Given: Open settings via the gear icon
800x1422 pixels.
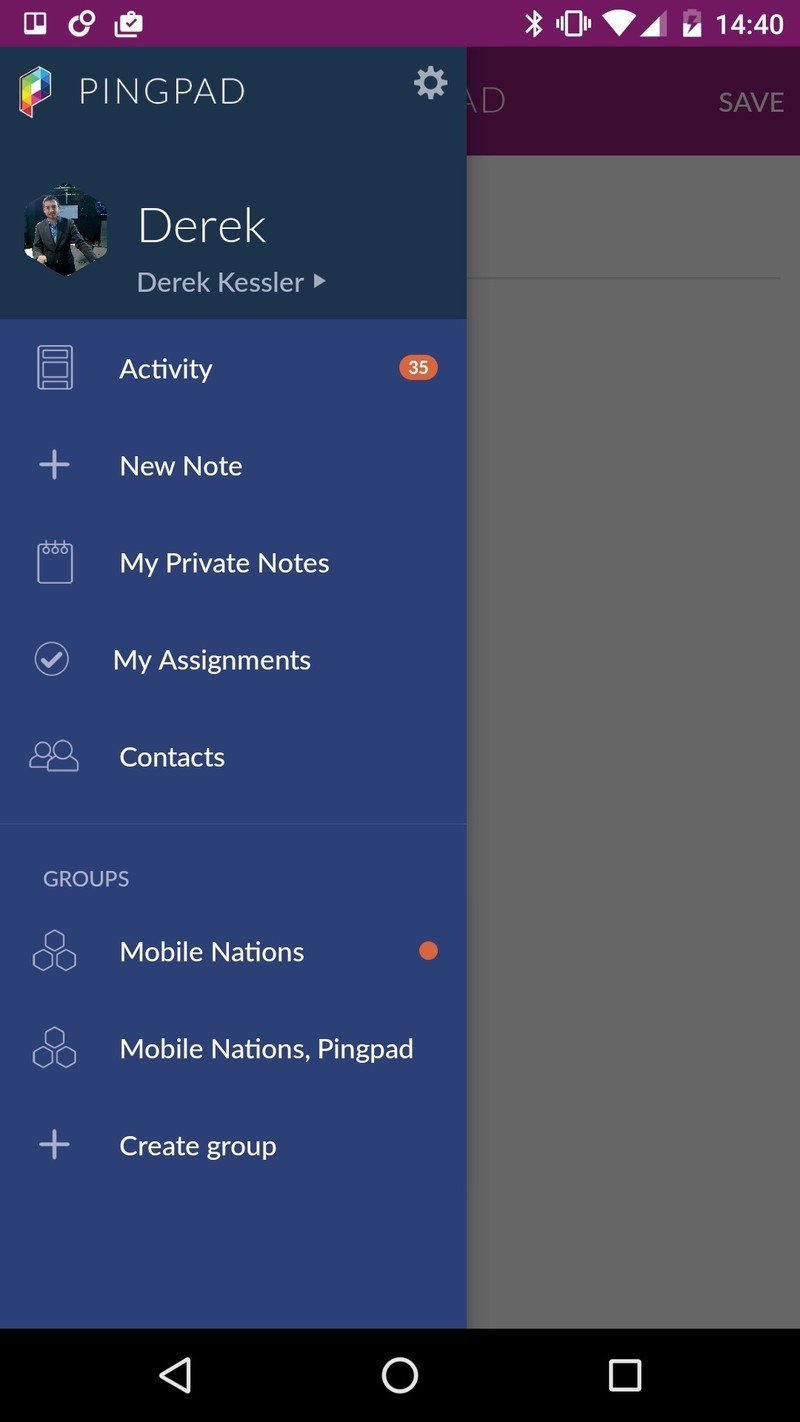Looking at the screenshot, I should [x=430, y=83].
